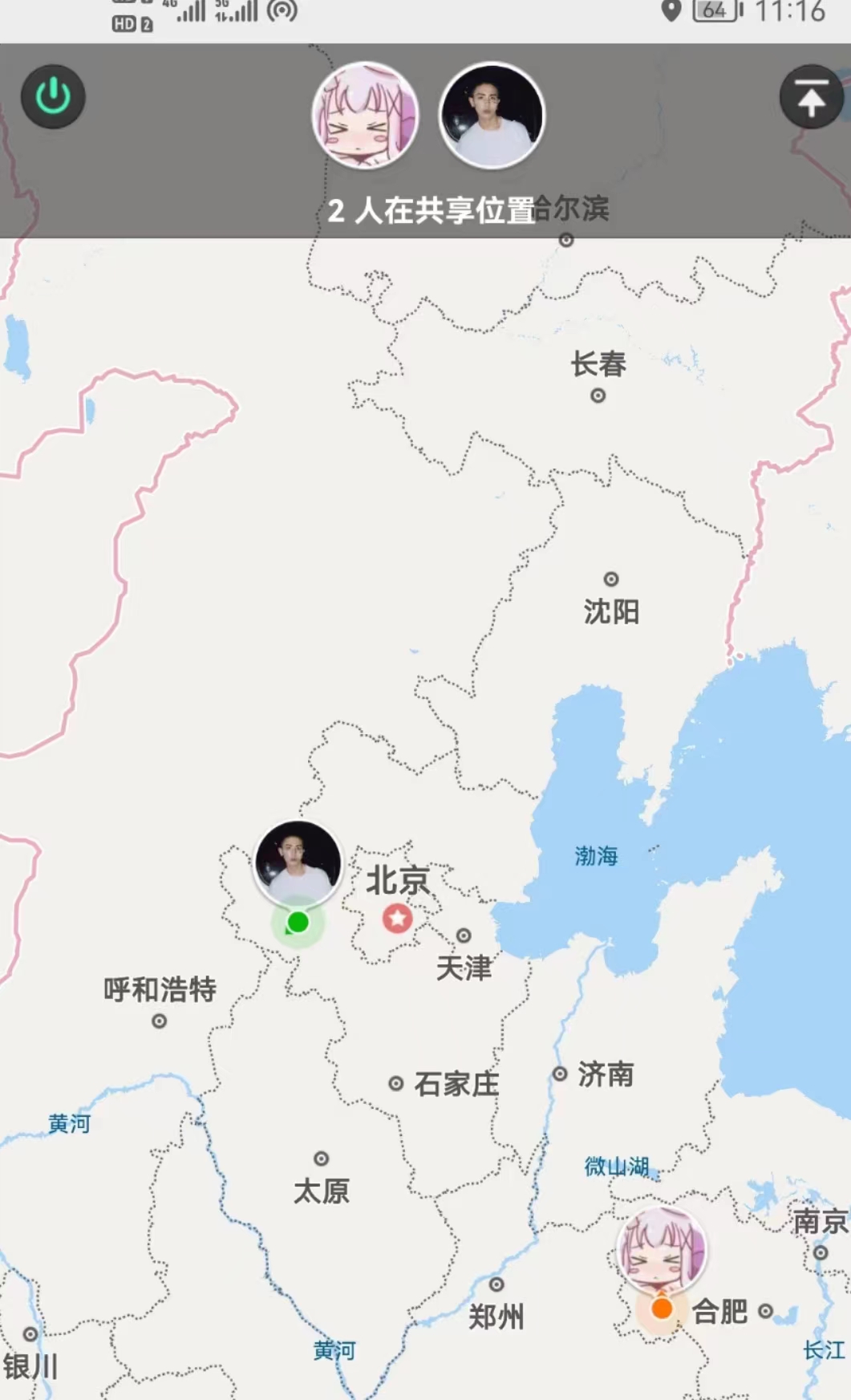
Task: Minimize location sharing with the up-arrow button
Action: pyautogui.click(x=812, y=97)
